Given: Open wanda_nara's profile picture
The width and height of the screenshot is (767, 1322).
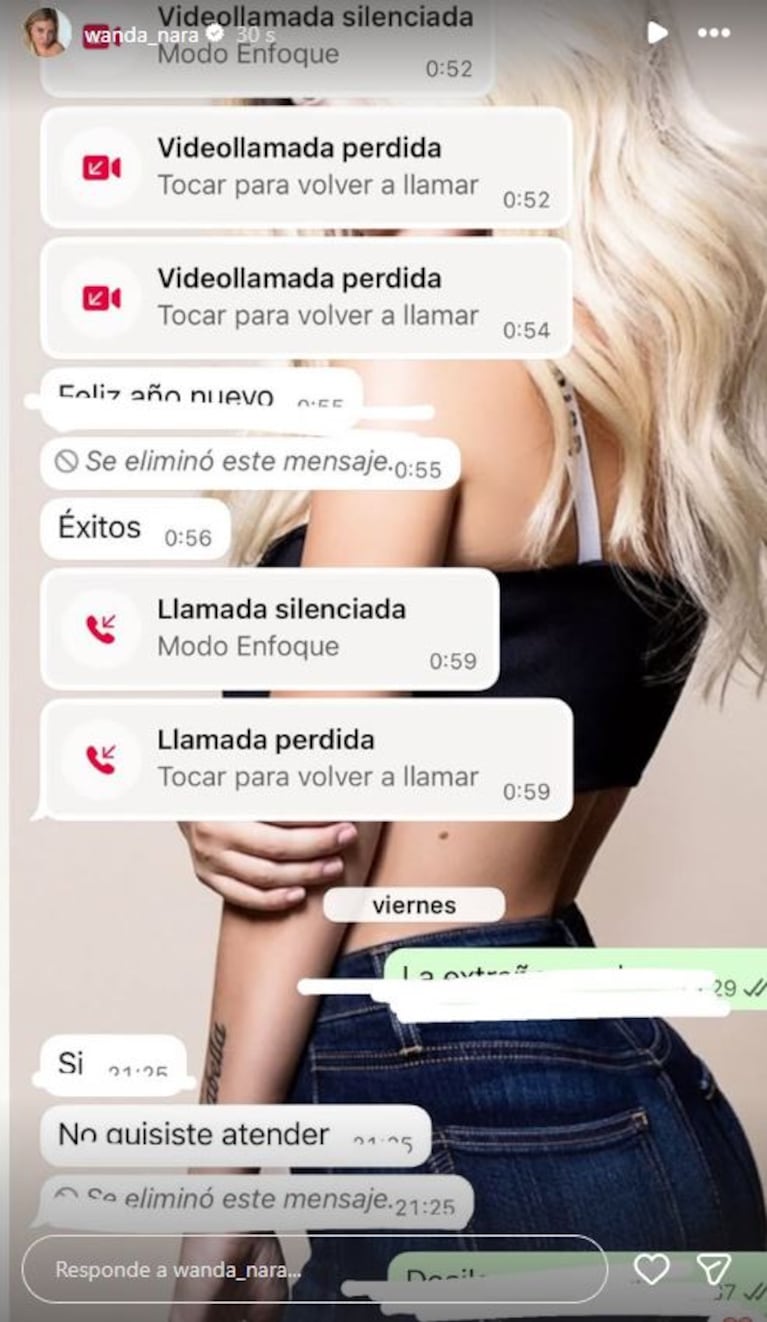Looking at the screenshot, I should point(47,33).
